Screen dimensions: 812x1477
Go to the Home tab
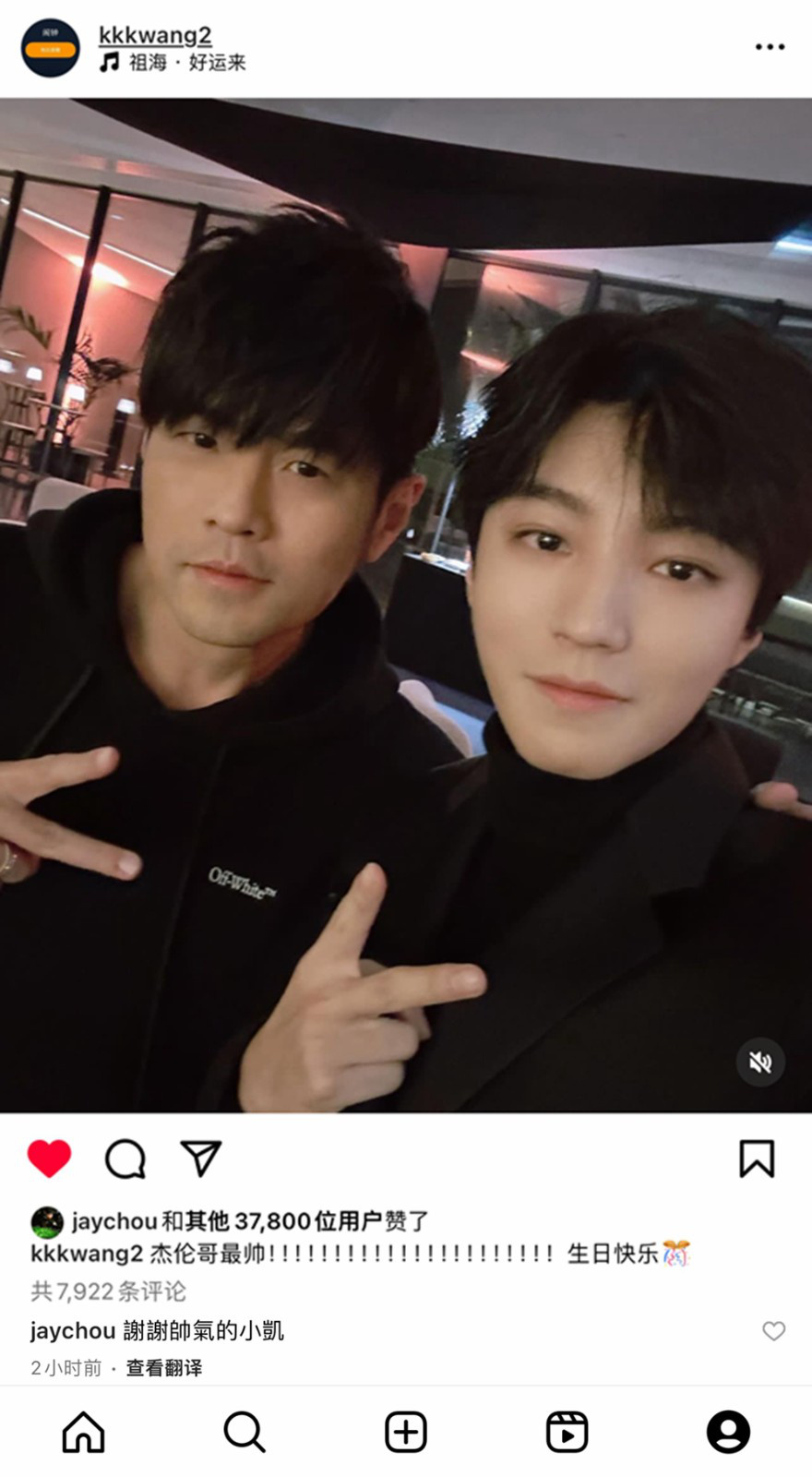pyautogui.click(x=83, y=1432)
